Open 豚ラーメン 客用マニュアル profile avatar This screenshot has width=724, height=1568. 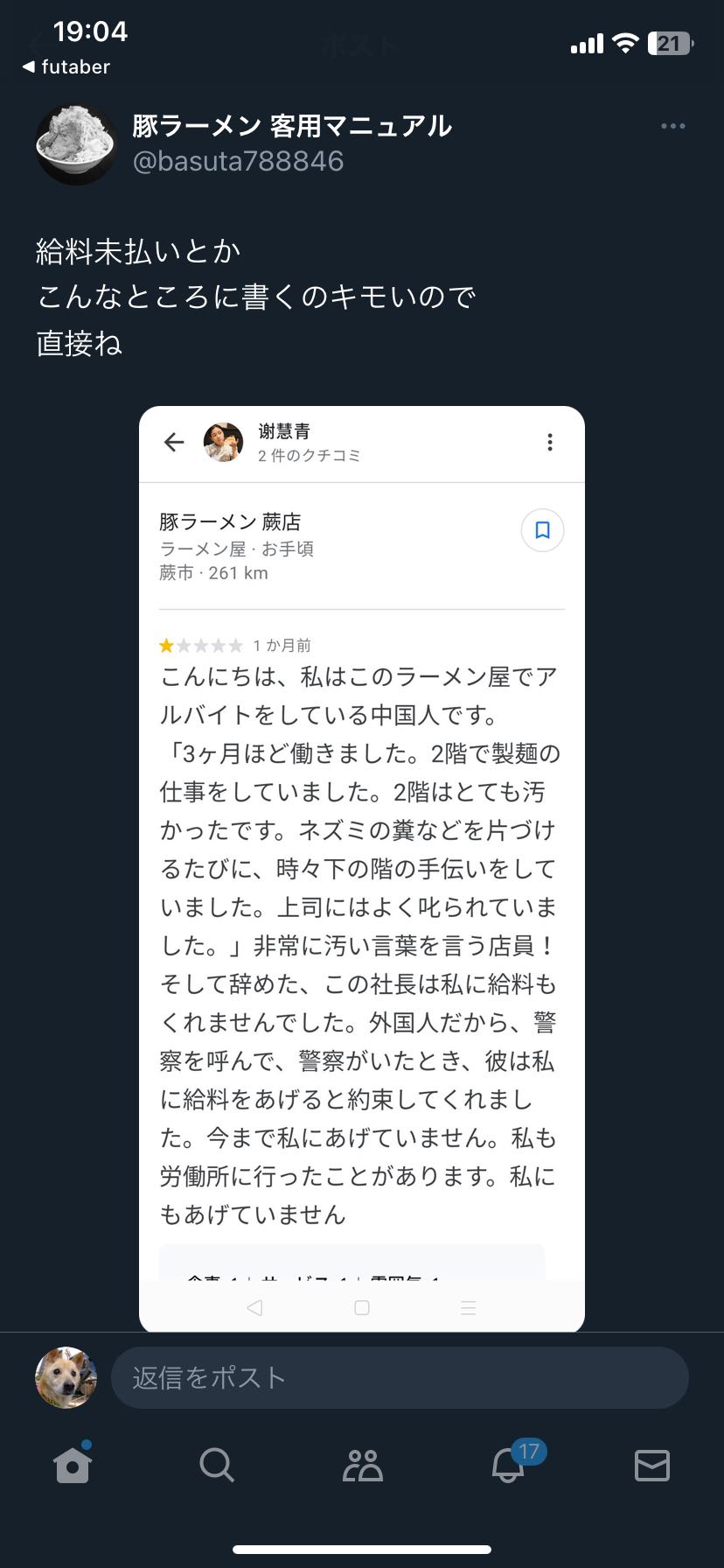(76, 144)
